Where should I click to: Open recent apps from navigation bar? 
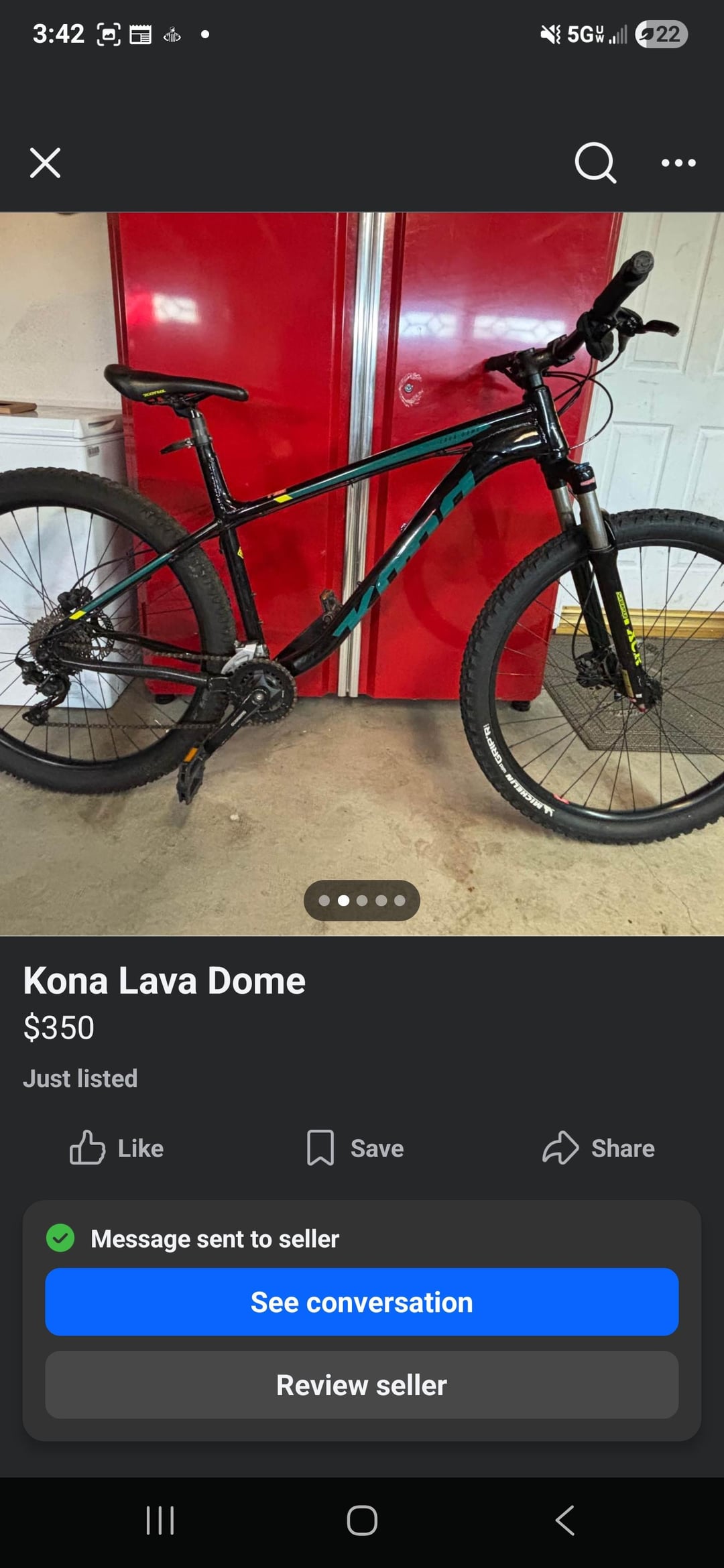coord(160,1520)
